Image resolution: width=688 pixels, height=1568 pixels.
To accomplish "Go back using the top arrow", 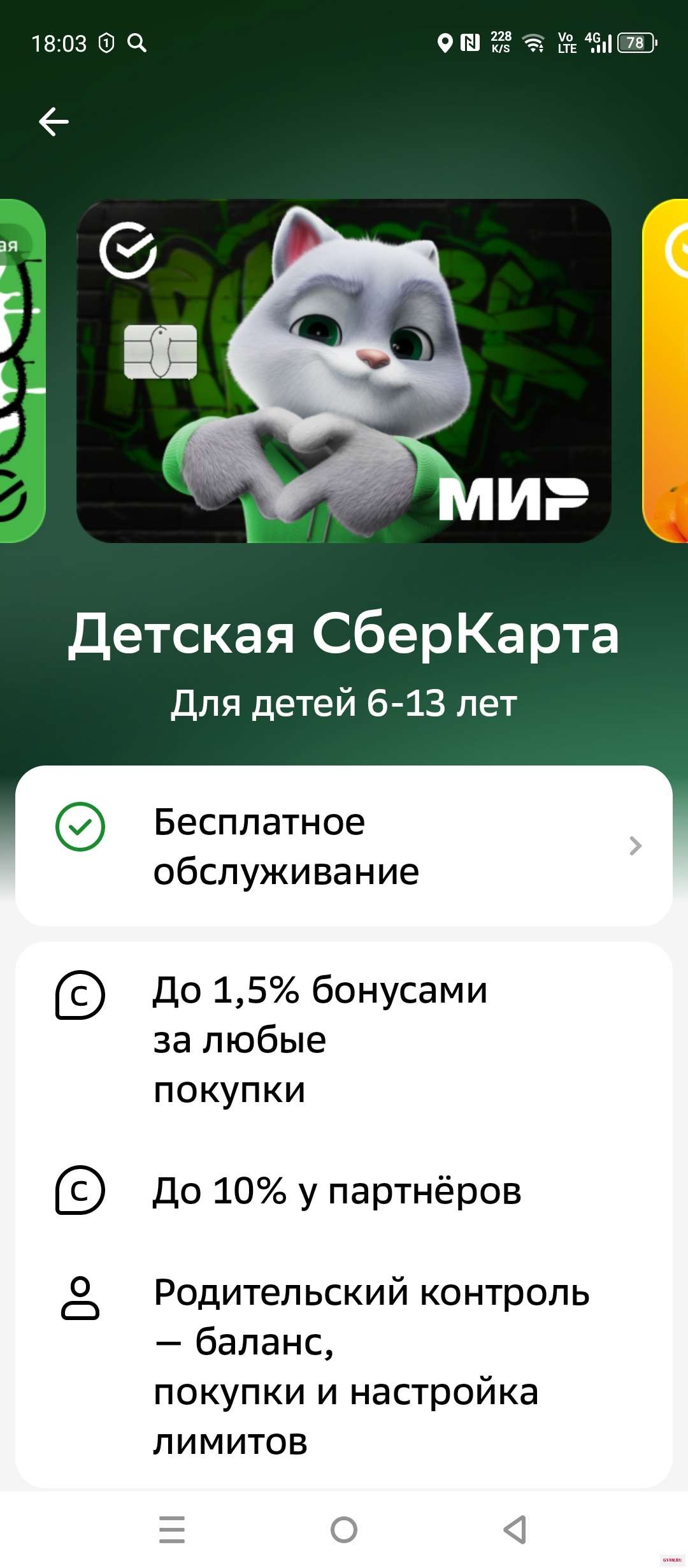I will (x=54, y=121).
